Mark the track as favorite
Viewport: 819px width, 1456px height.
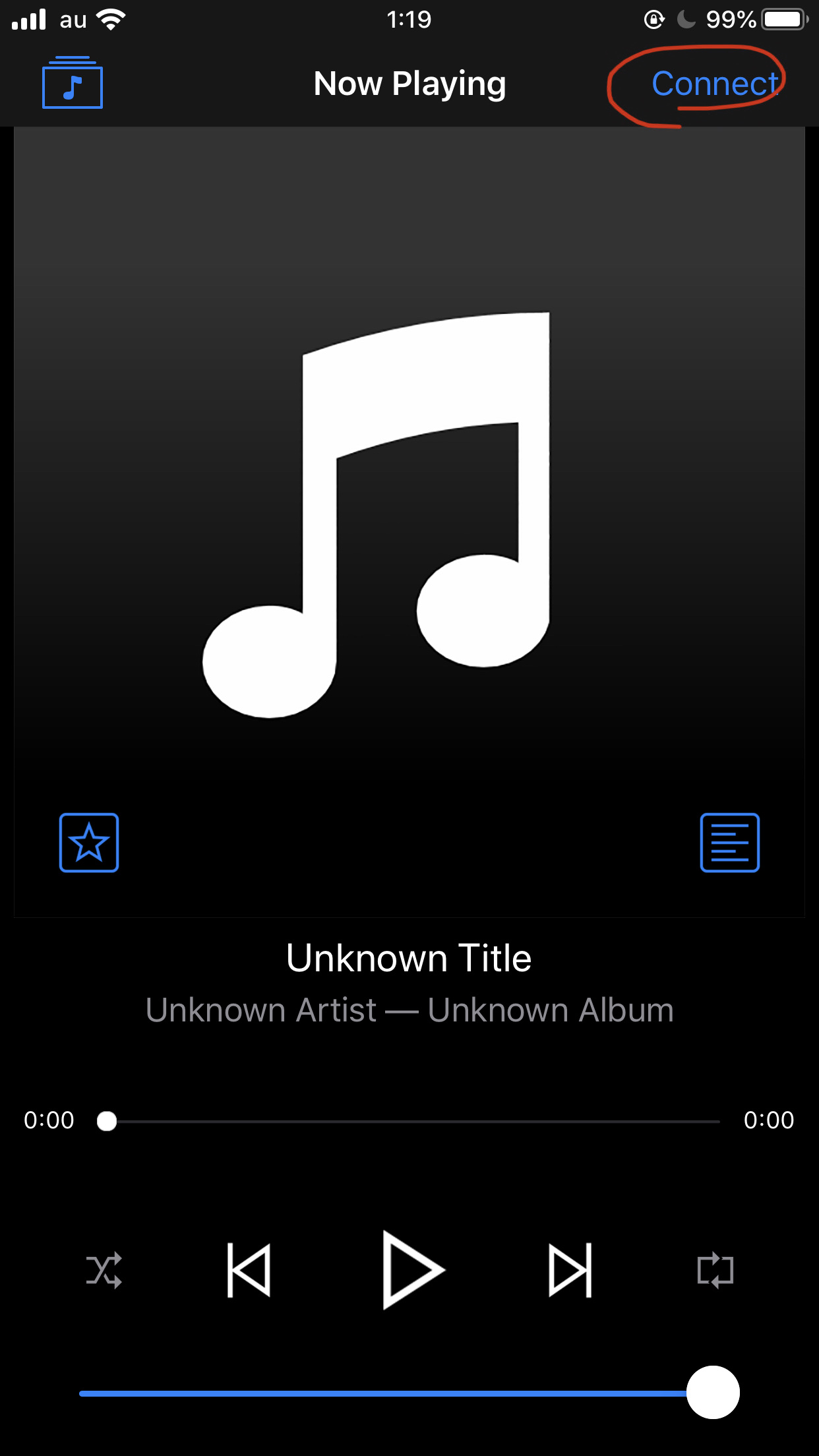pyautogui.click(x=89, y=843)
